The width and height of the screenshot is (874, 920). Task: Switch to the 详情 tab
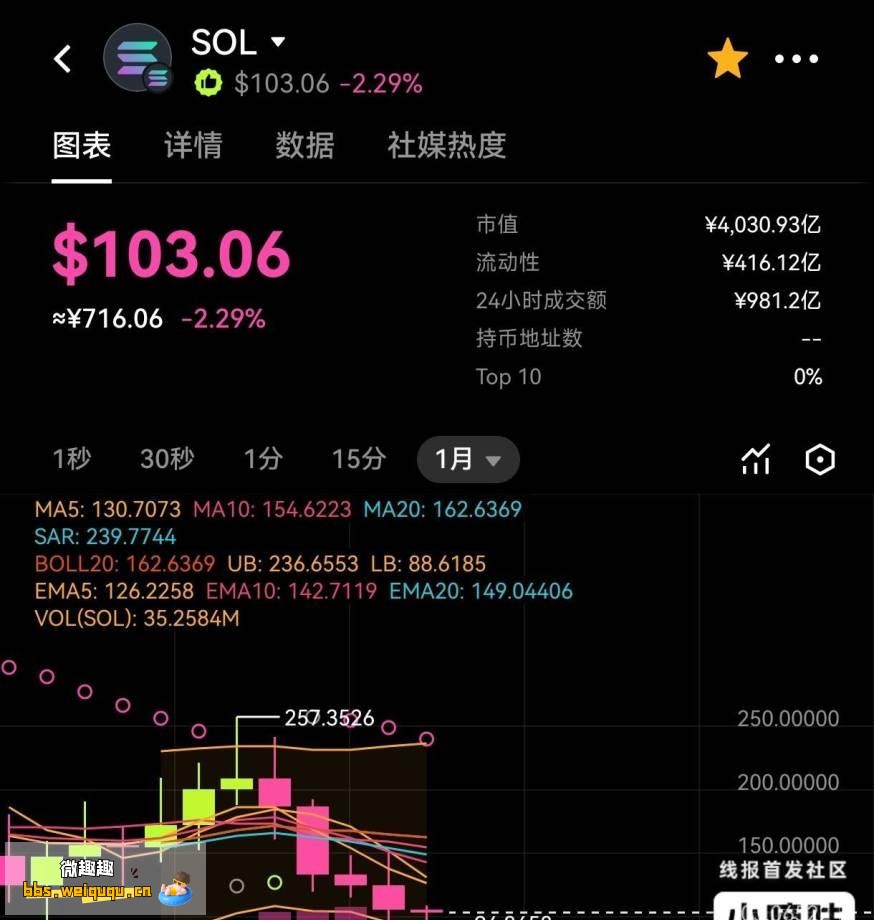point(193,146)
